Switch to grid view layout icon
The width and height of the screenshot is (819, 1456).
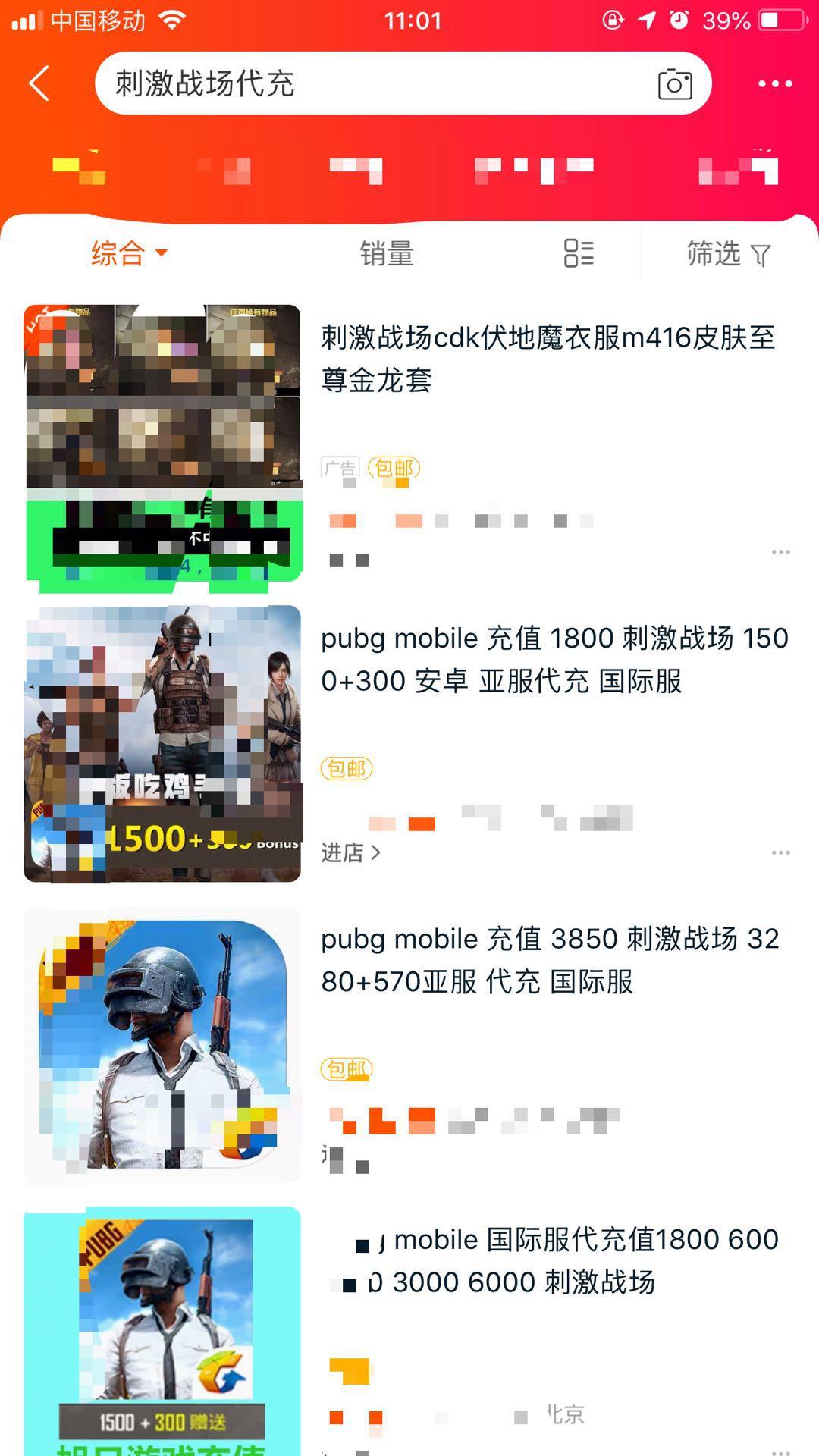pos(578,254)
